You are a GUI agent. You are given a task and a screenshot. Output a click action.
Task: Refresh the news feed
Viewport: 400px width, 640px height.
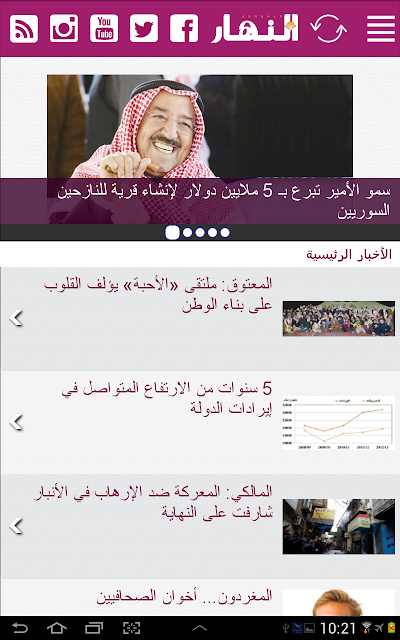pos(329,29)
